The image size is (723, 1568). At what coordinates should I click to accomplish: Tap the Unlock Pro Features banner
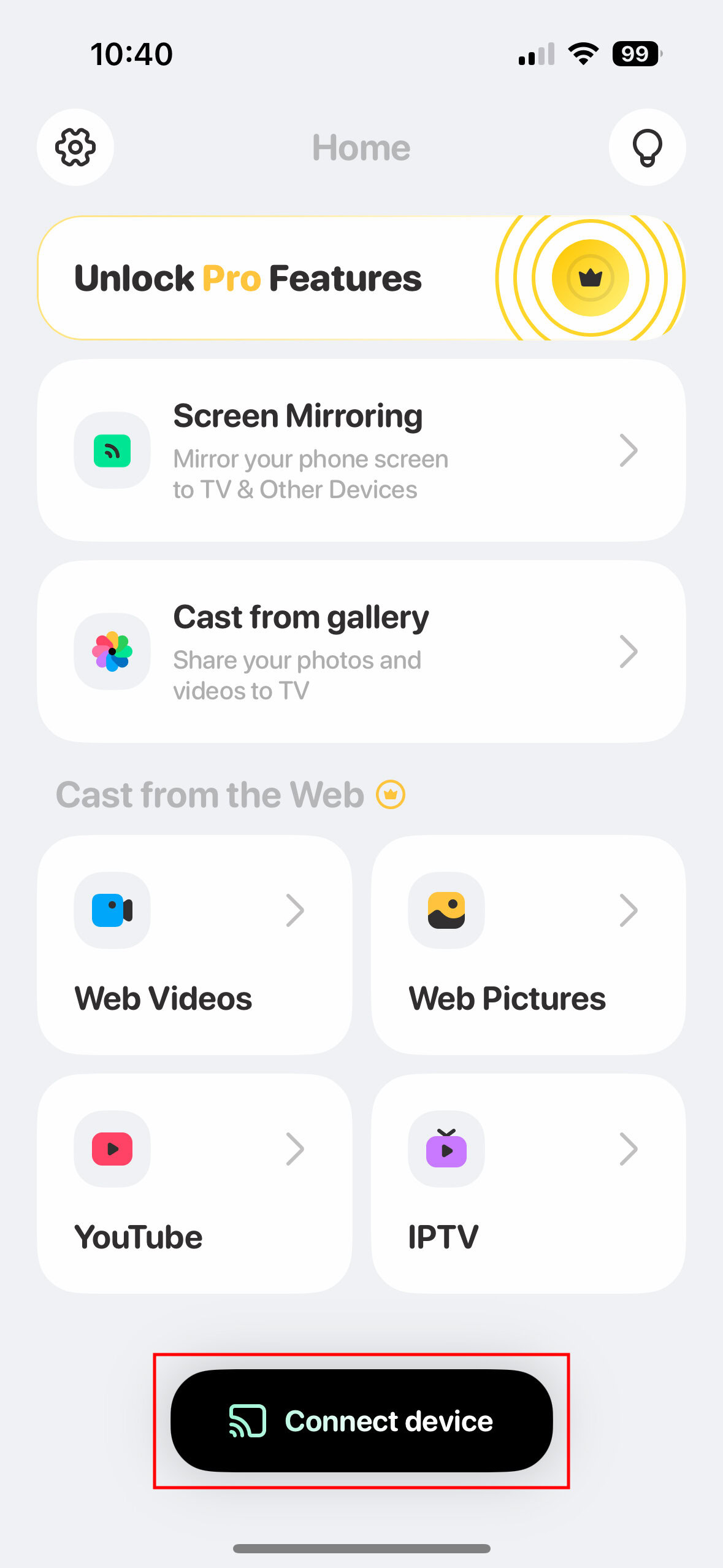click(361, 278)
